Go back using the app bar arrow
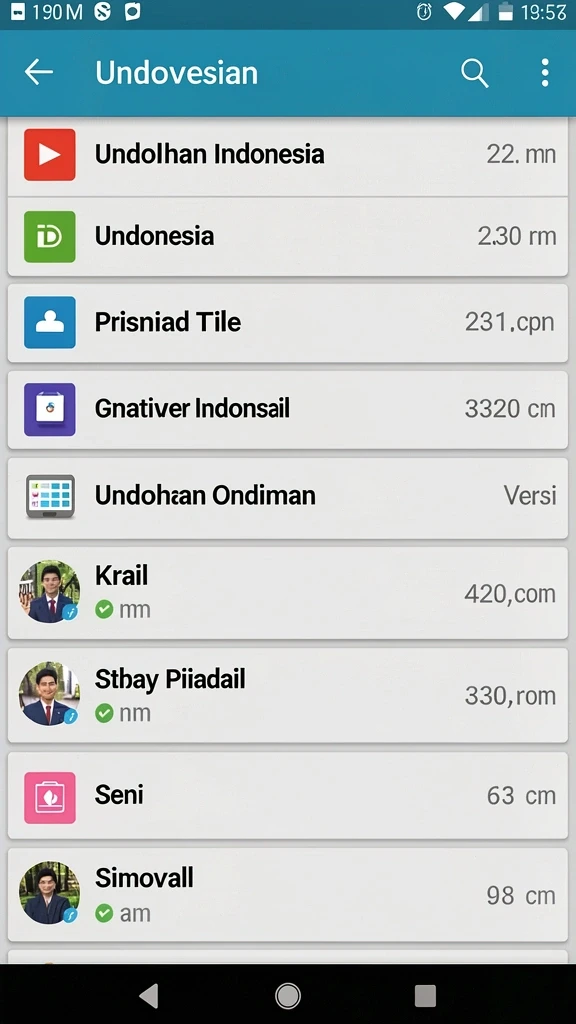The image size is (576, 1024). 39,72
